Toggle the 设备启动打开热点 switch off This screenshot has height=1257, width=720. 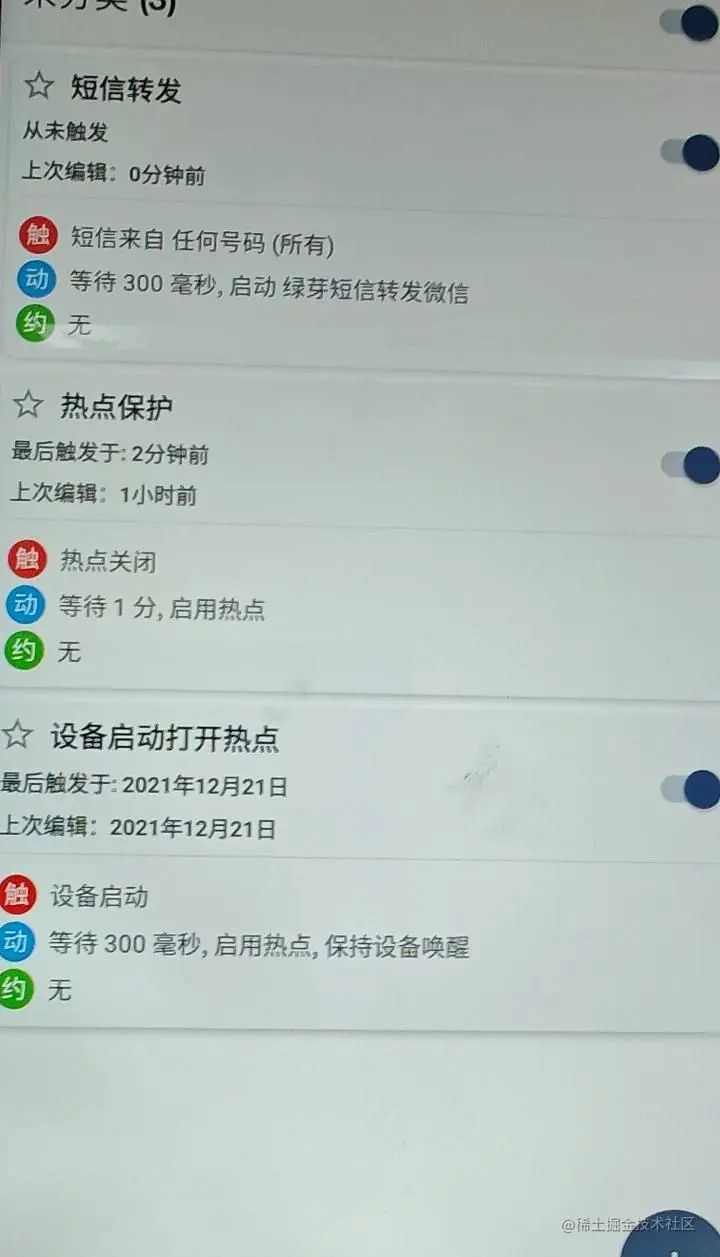(x=692, y=789)
